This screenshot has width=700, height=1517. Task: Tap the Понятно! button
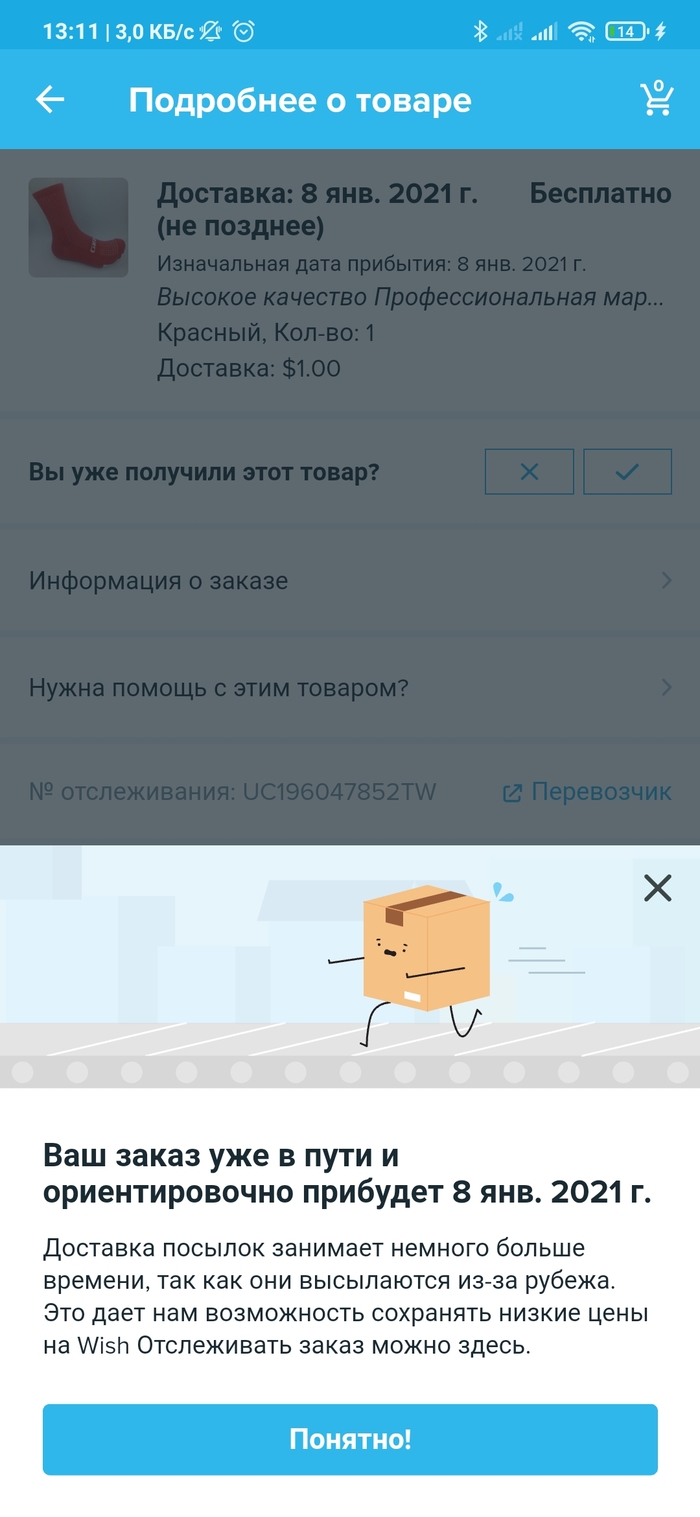coord(350,1439)
